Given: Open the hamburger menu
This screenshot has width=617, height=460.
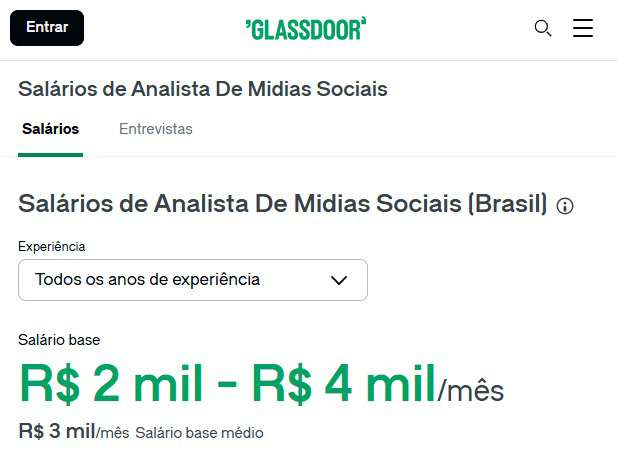Looking at the screenshot, I should [583, 28].
